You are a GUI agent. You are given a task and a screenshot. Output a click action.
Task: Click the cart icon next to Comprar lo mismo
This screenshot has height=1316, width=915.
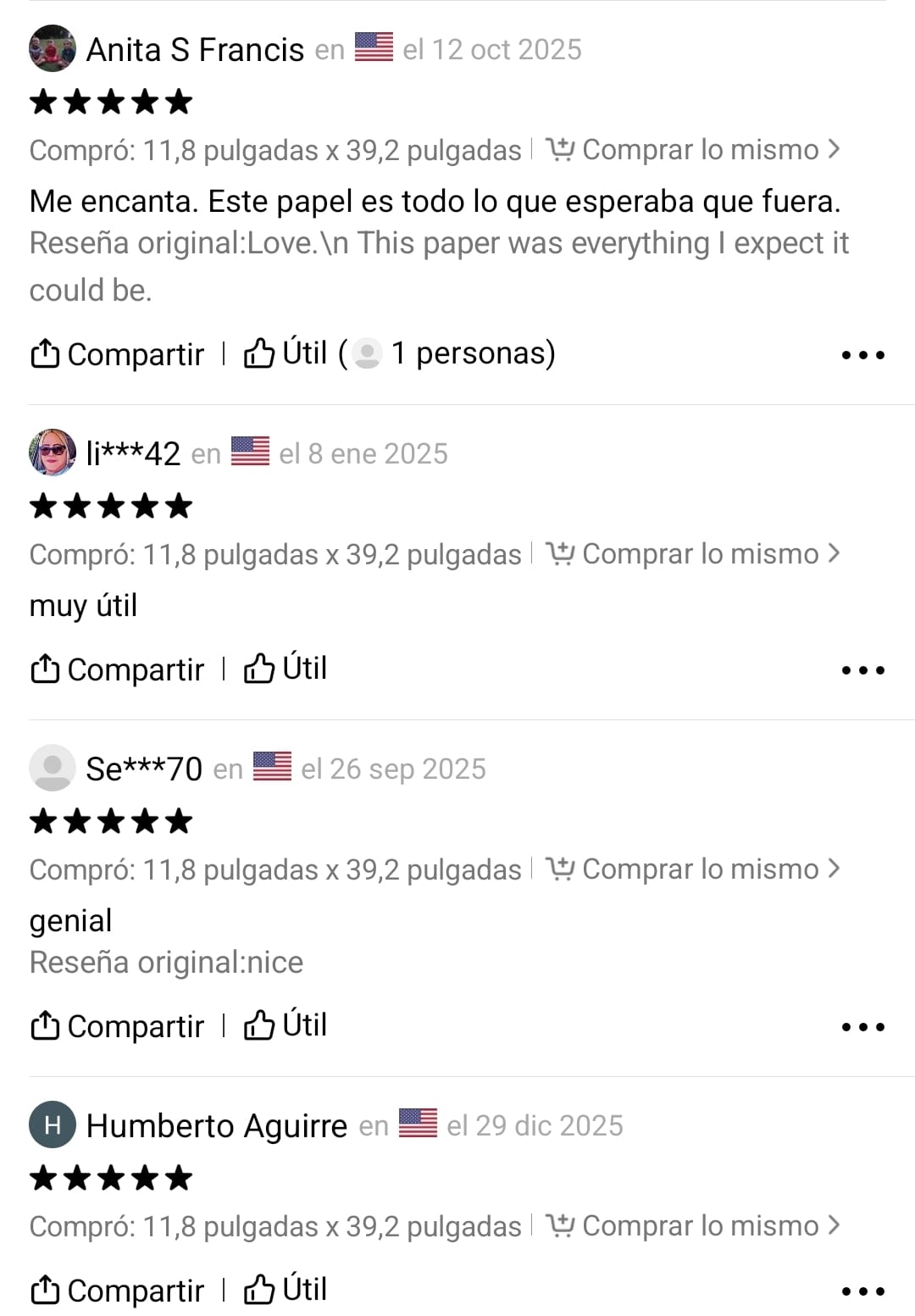(561, 148)
